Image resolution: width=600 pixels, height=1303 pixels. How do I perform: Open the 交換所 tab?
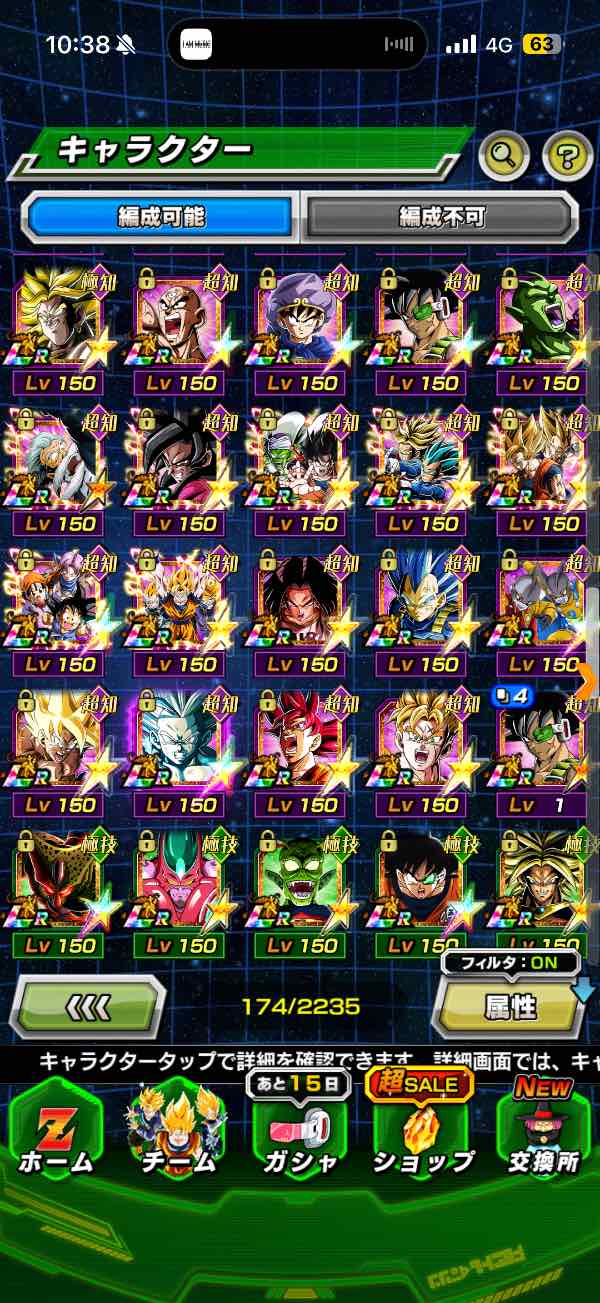click(545, 1129)
